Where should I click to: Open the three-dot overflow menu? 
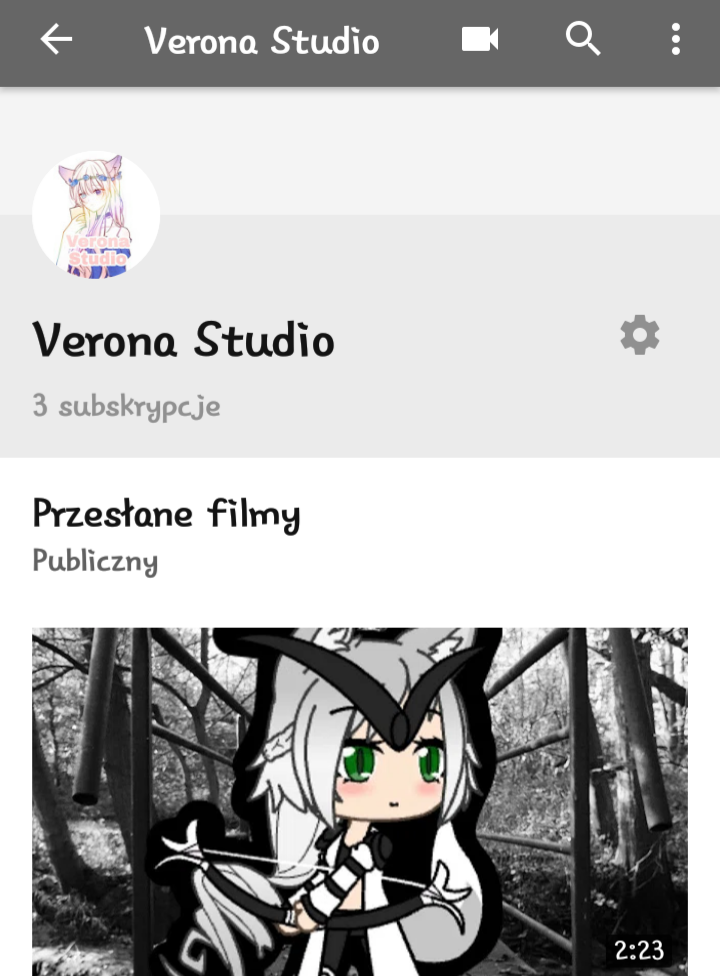[676, 40]
